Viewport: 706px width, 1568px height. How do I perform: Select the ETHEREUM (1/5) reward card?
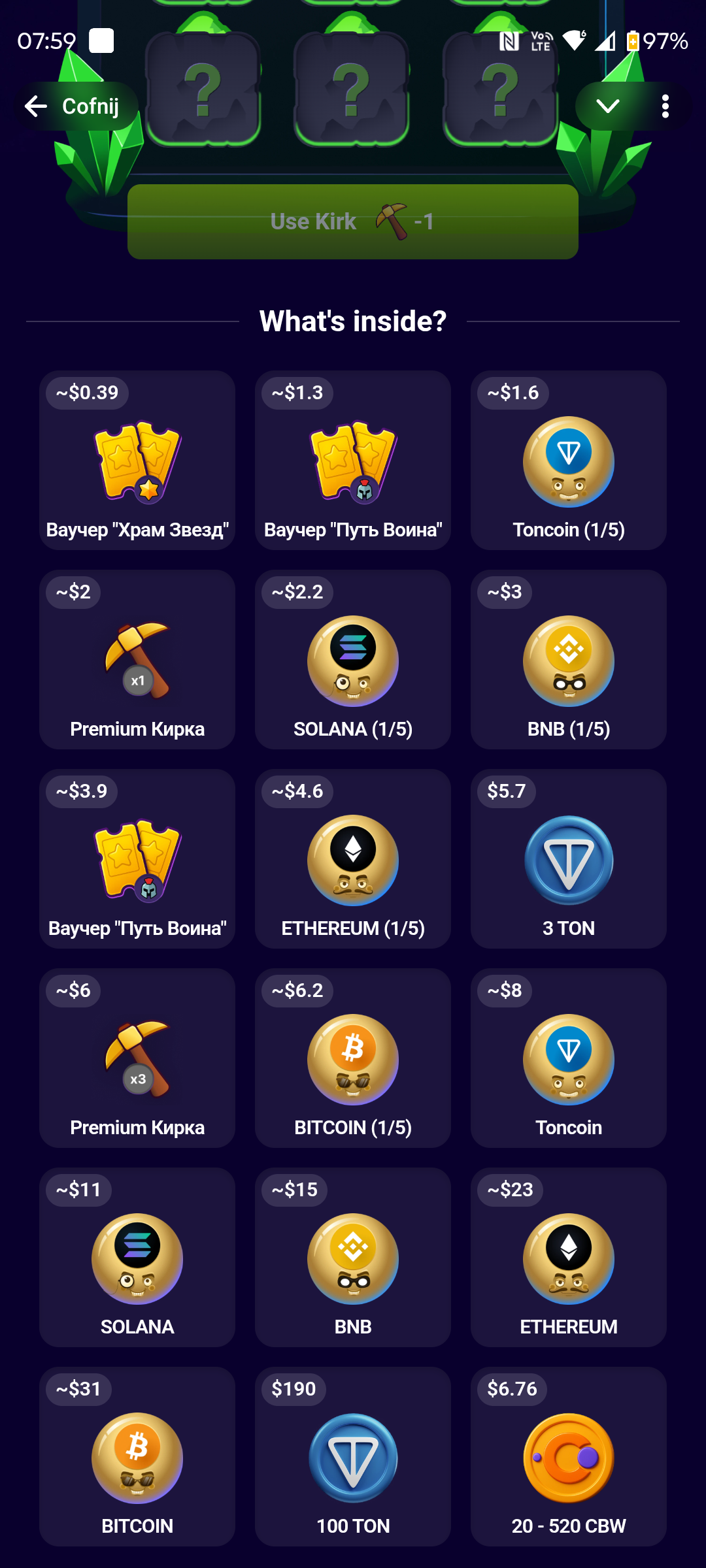coord(353,859)
